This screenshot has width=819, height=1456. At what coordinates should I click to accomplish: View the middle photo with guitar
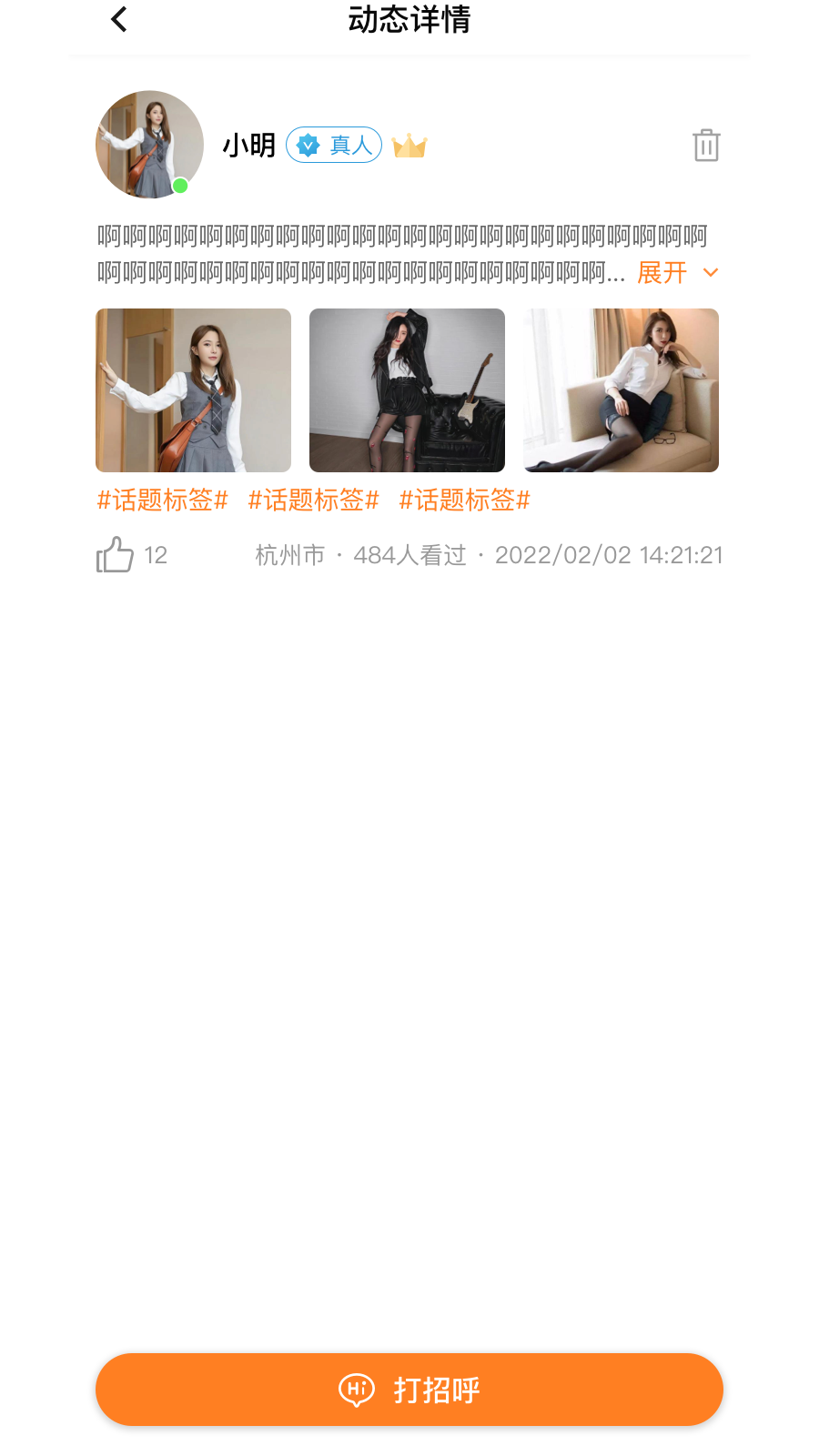pyautogui.click(x=407, y=389)
